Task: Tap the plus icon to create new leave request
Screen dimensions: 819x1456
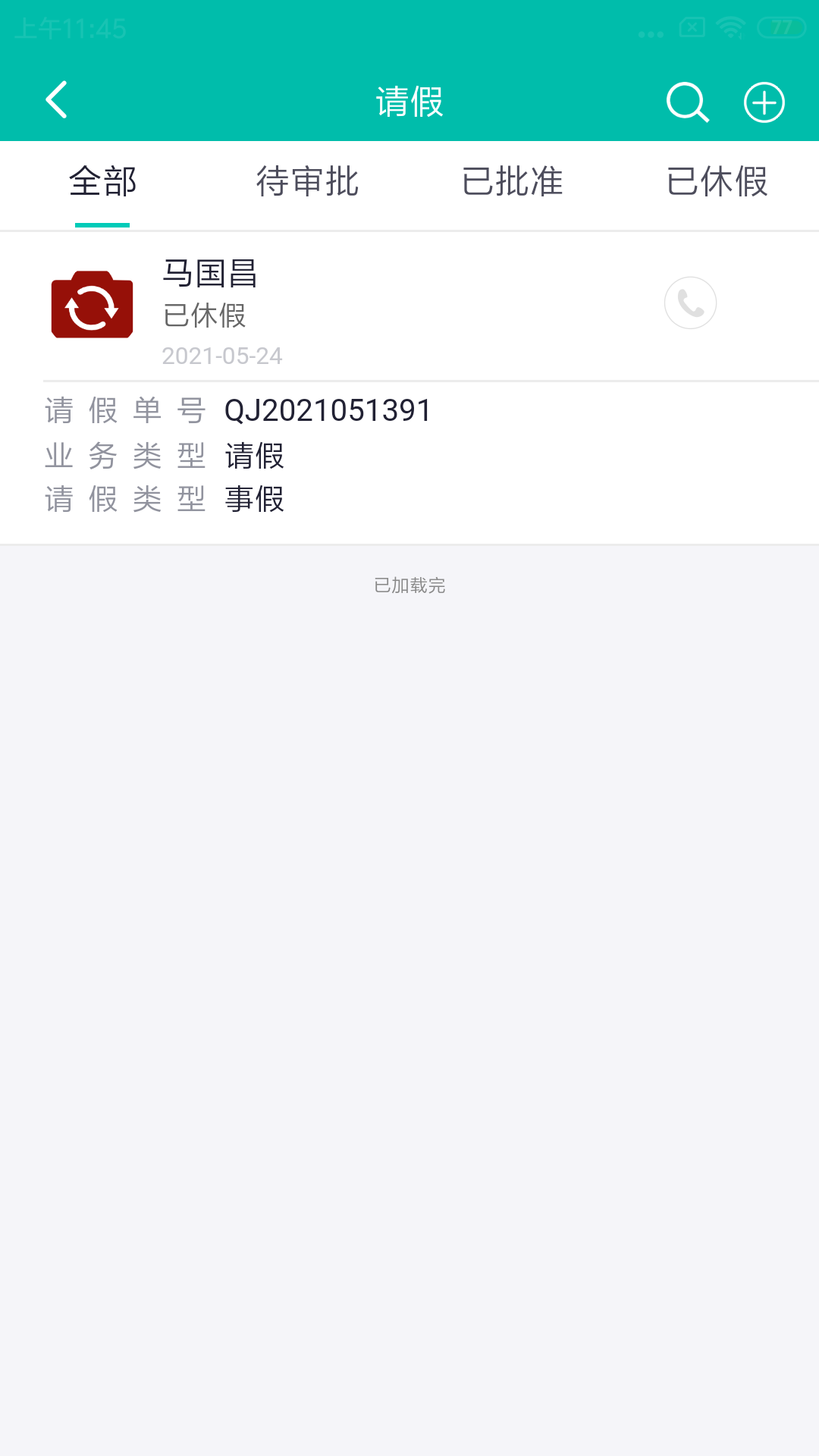Action: pyautogui.click(x=764, y=102)
